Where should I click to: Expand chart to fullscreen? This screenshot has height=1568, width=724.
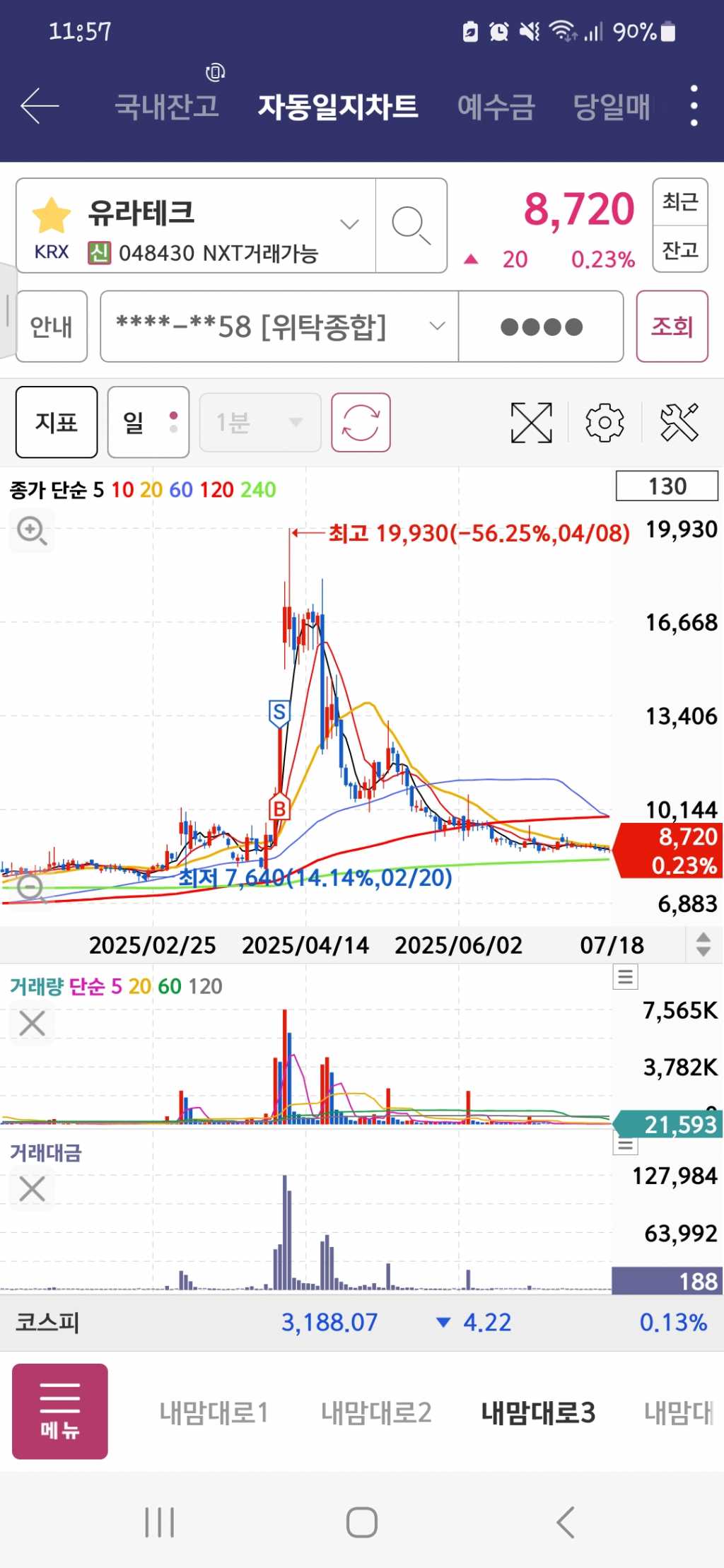pyautogui.click(x=531, y=422)
